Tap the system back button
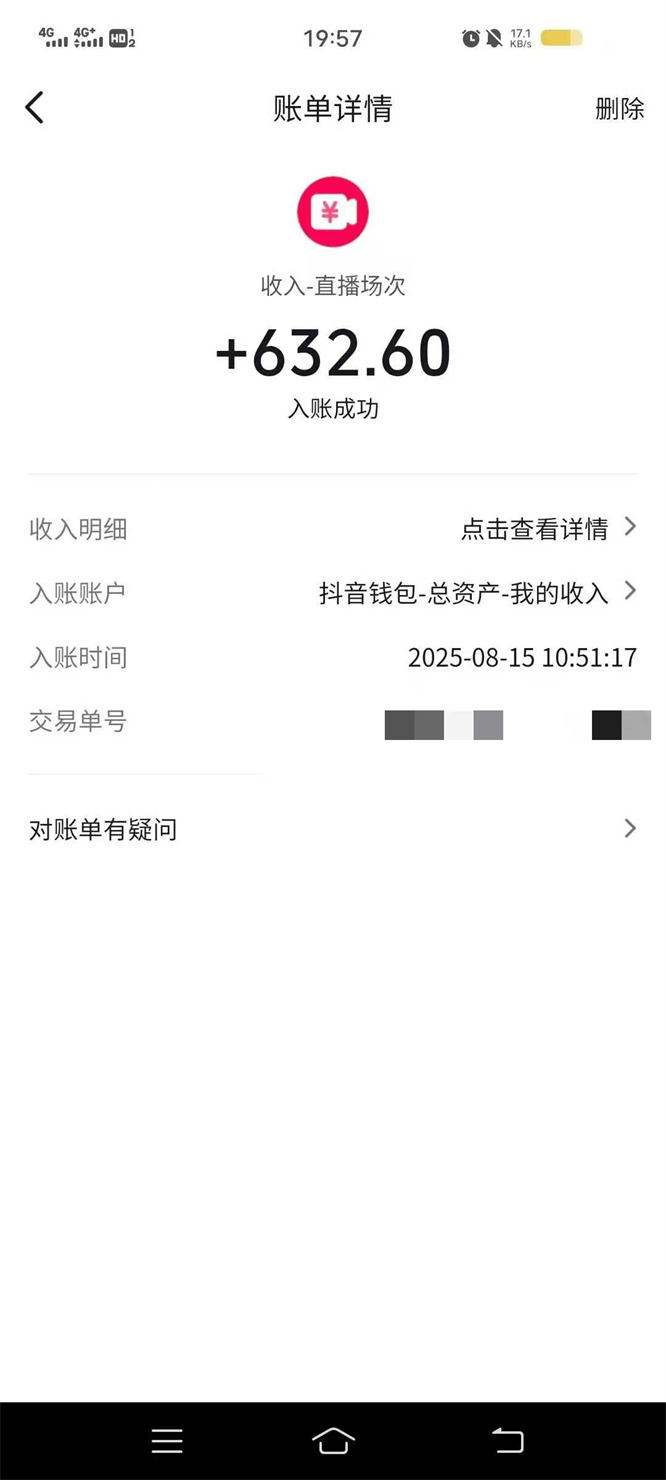Screen dimensions: 666x1480 (508, 1440)
